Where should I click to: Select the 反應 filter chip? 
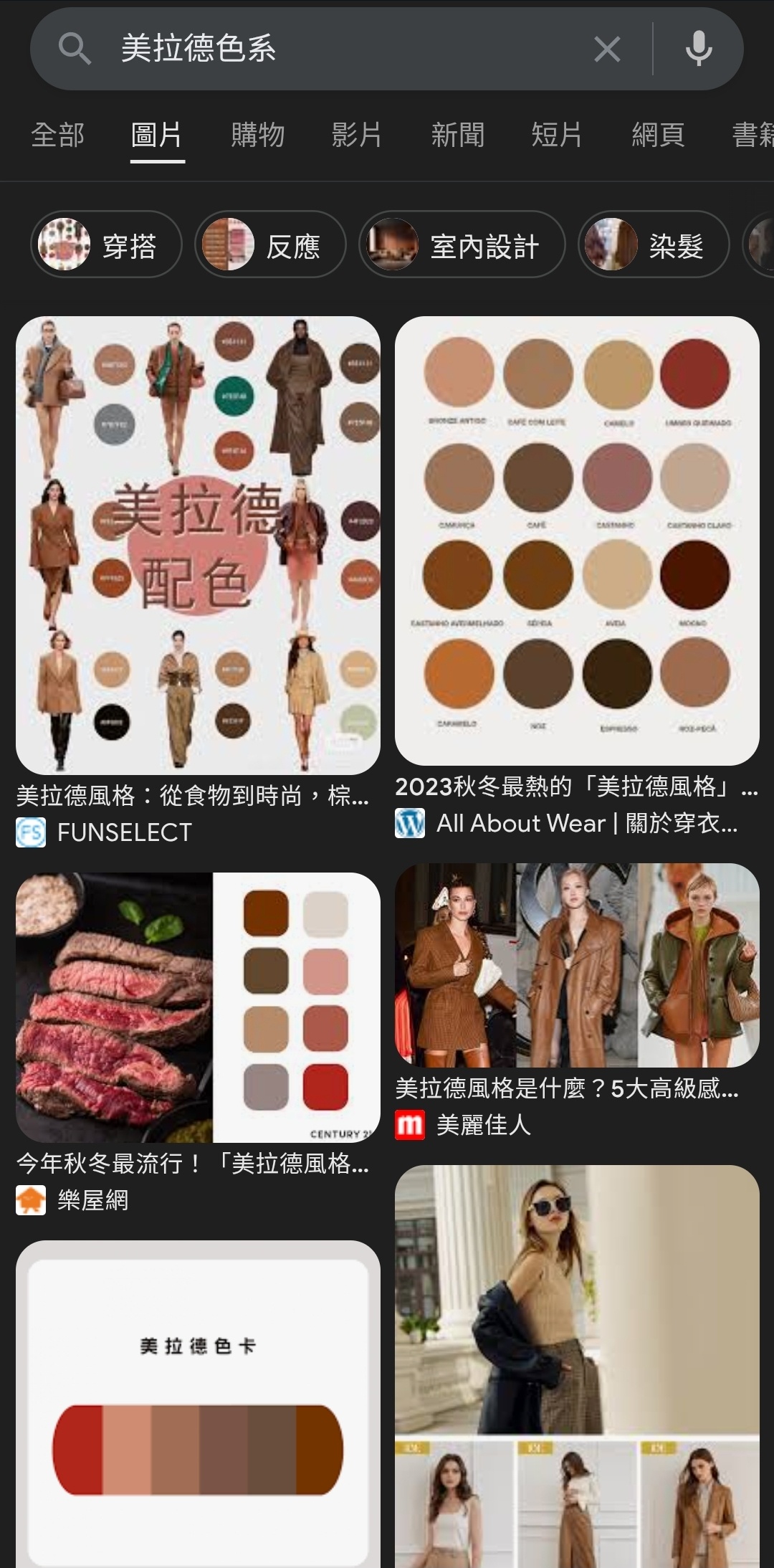[x=270, y=245]
